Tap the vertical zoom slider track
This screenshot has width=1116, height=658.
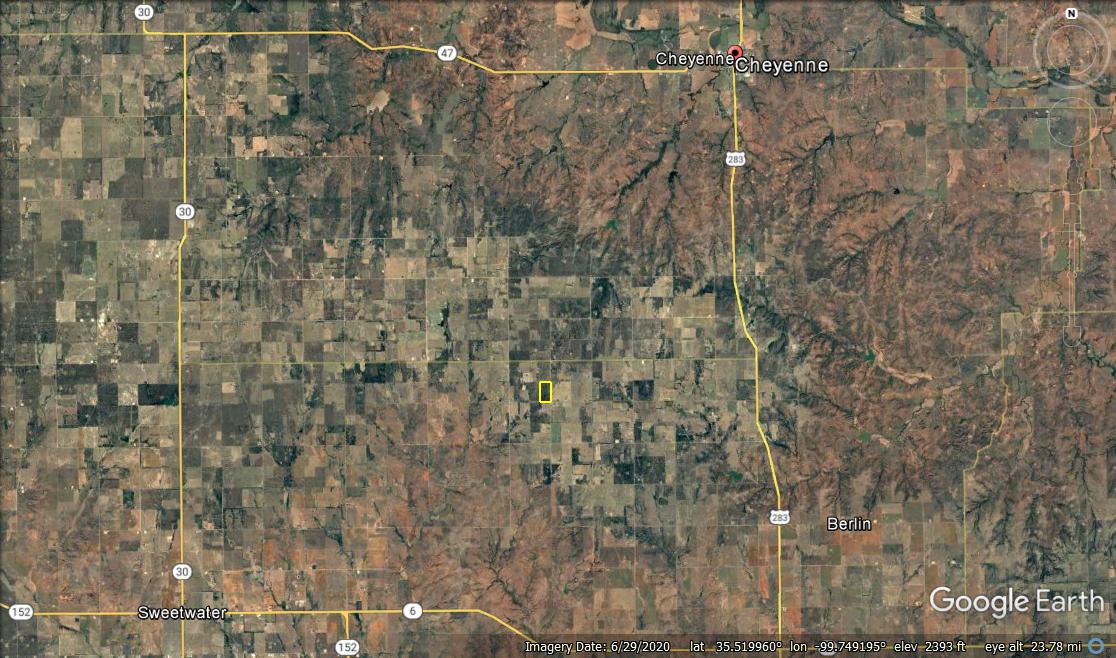point(1071,250)
